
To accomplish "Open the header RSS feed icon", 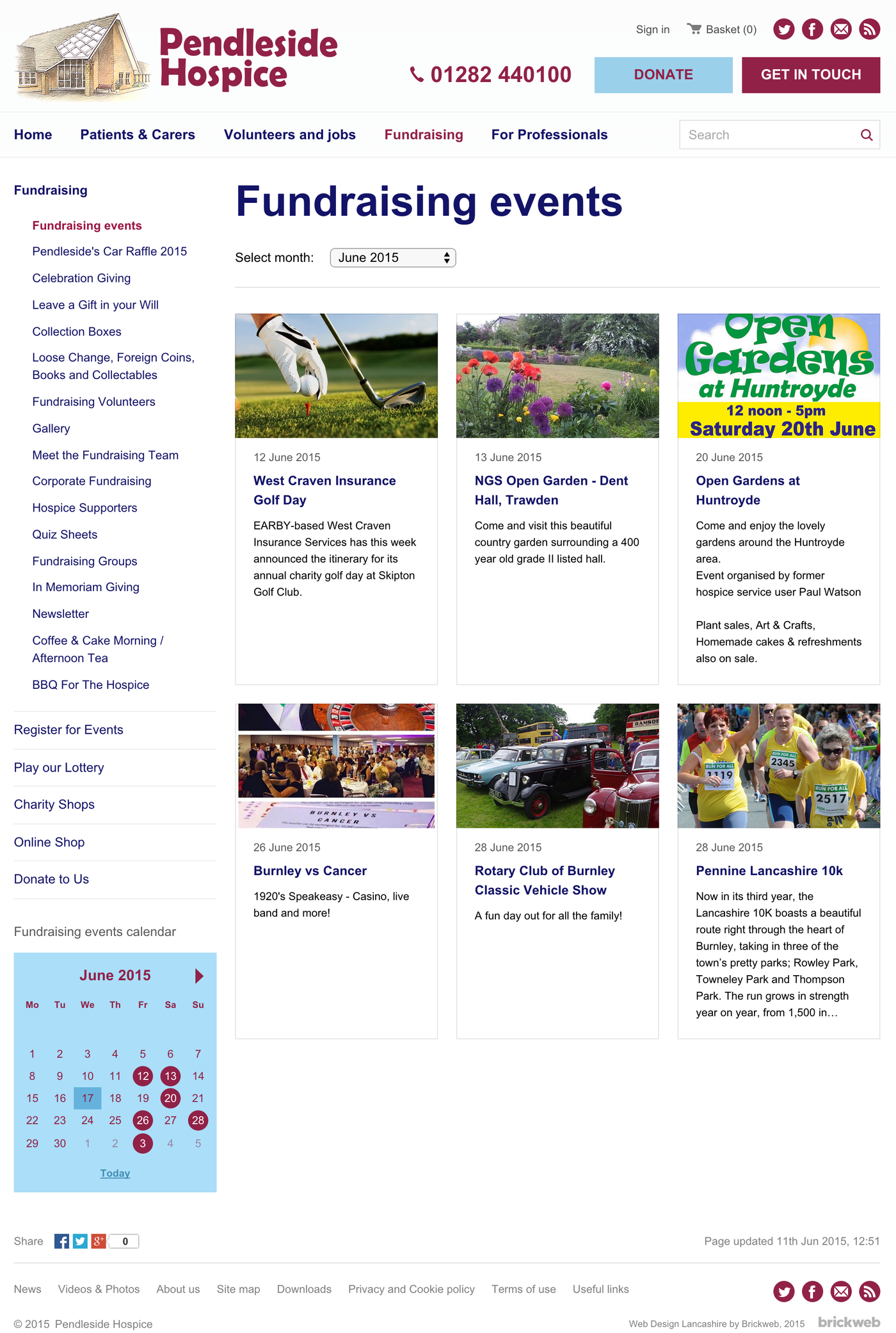I will tap(869, 29).
